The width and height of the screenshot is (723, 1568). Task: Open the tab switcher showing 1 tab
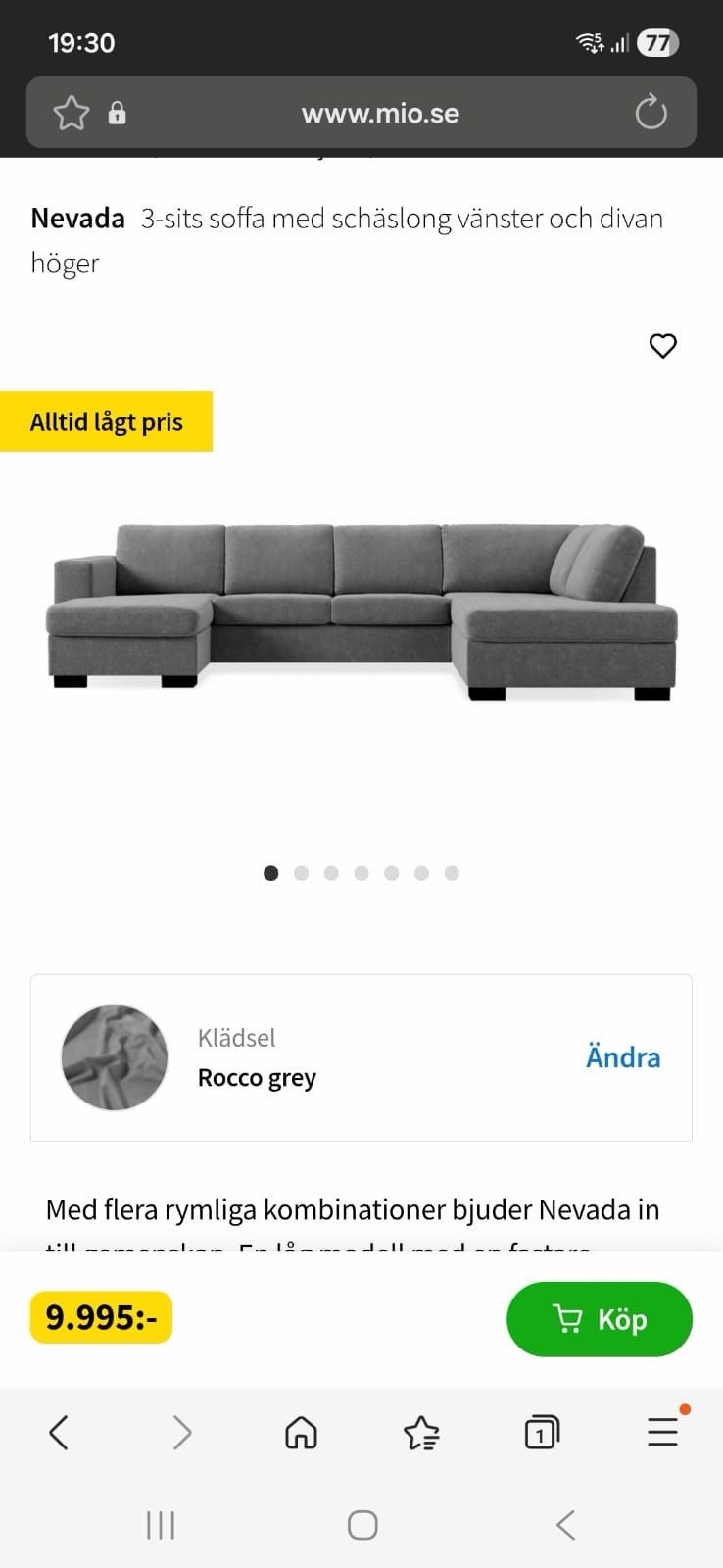pos(542,1432)
